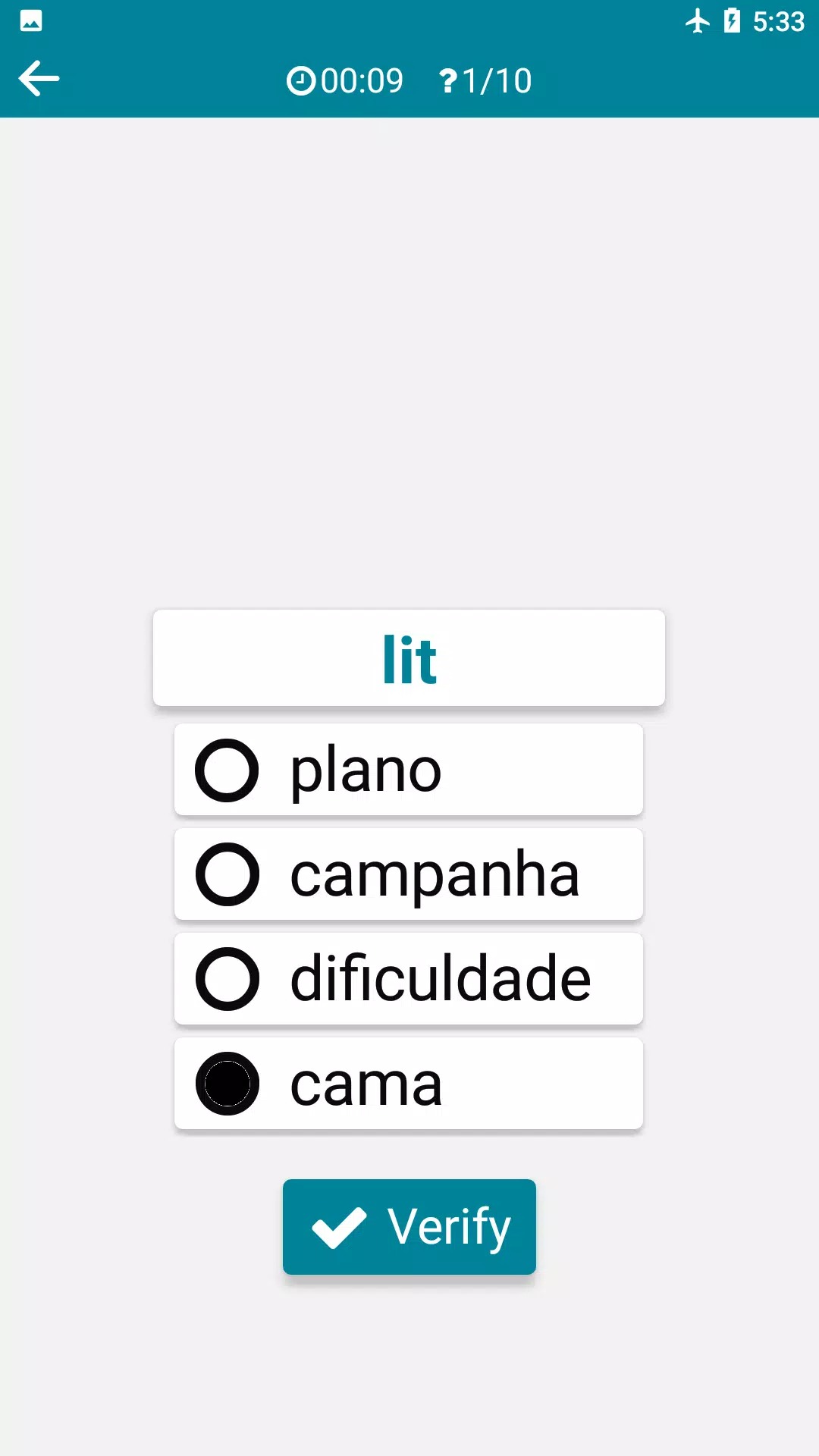Go back using the arrow icon
This screenshot has width=819, height=1456.
pos(39,79)
